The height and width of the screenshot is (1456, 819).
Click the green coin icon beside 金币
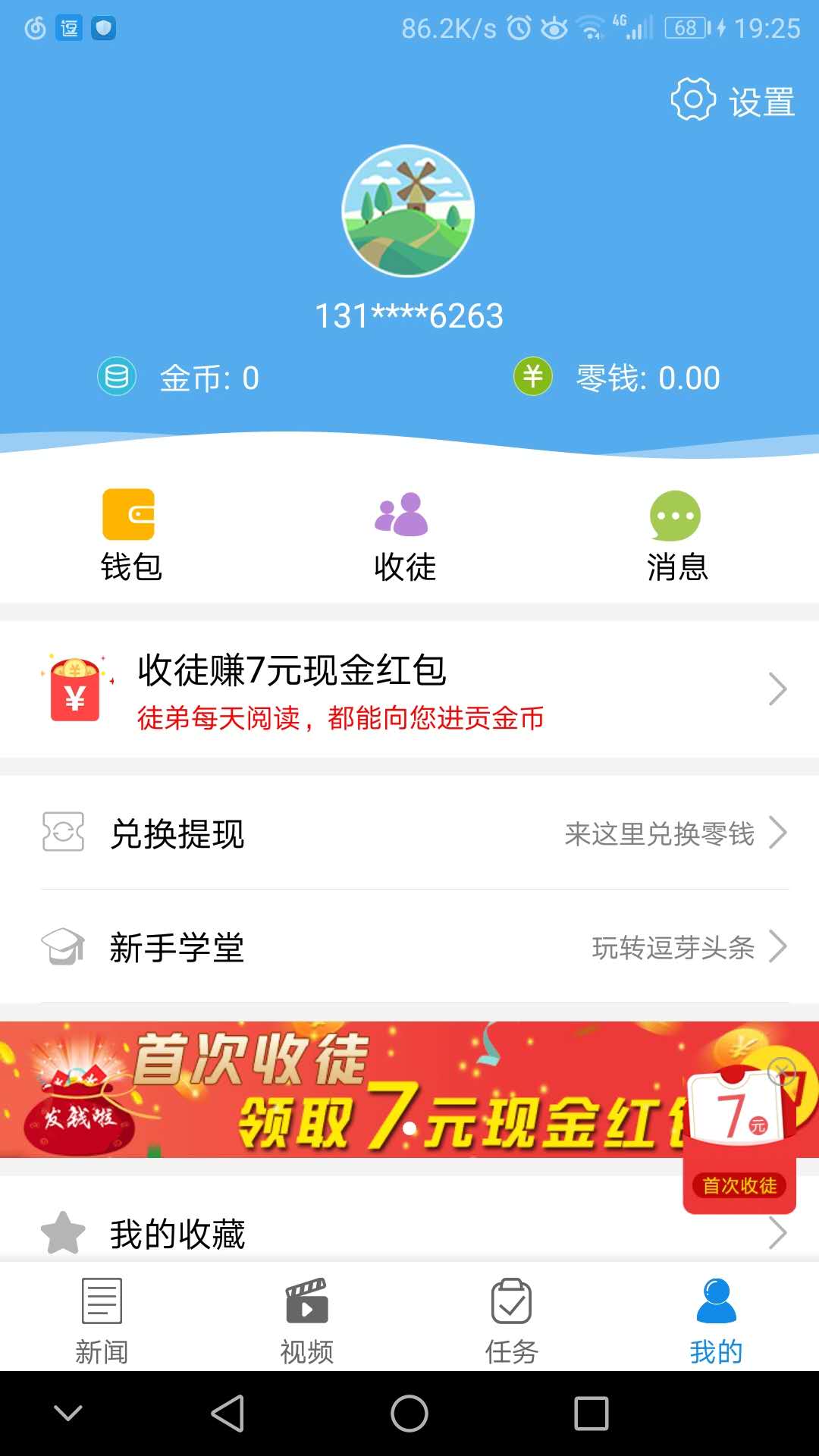[116, 376]
